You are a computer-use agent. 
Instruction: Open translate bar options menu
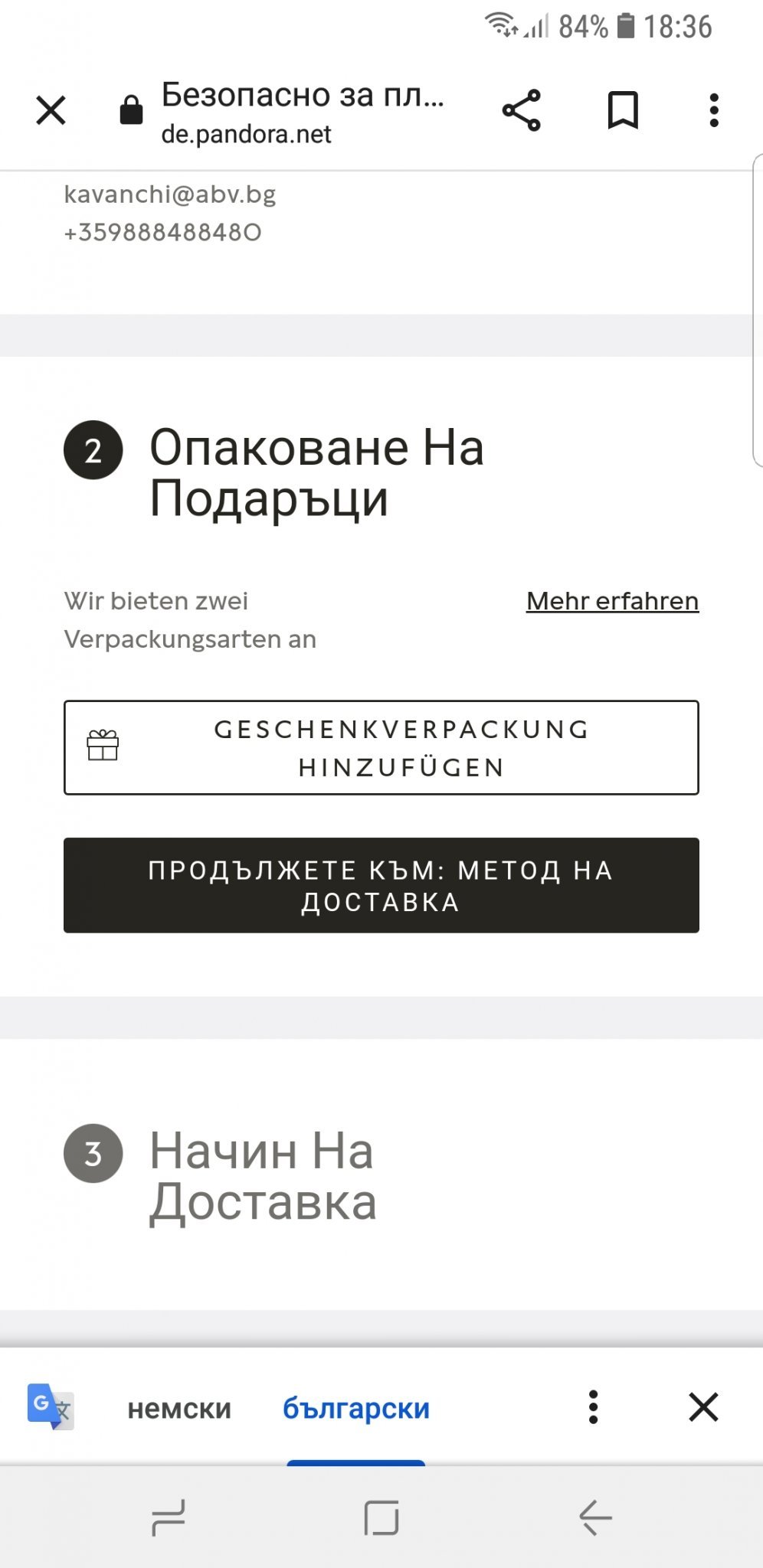coord(593,1407)
